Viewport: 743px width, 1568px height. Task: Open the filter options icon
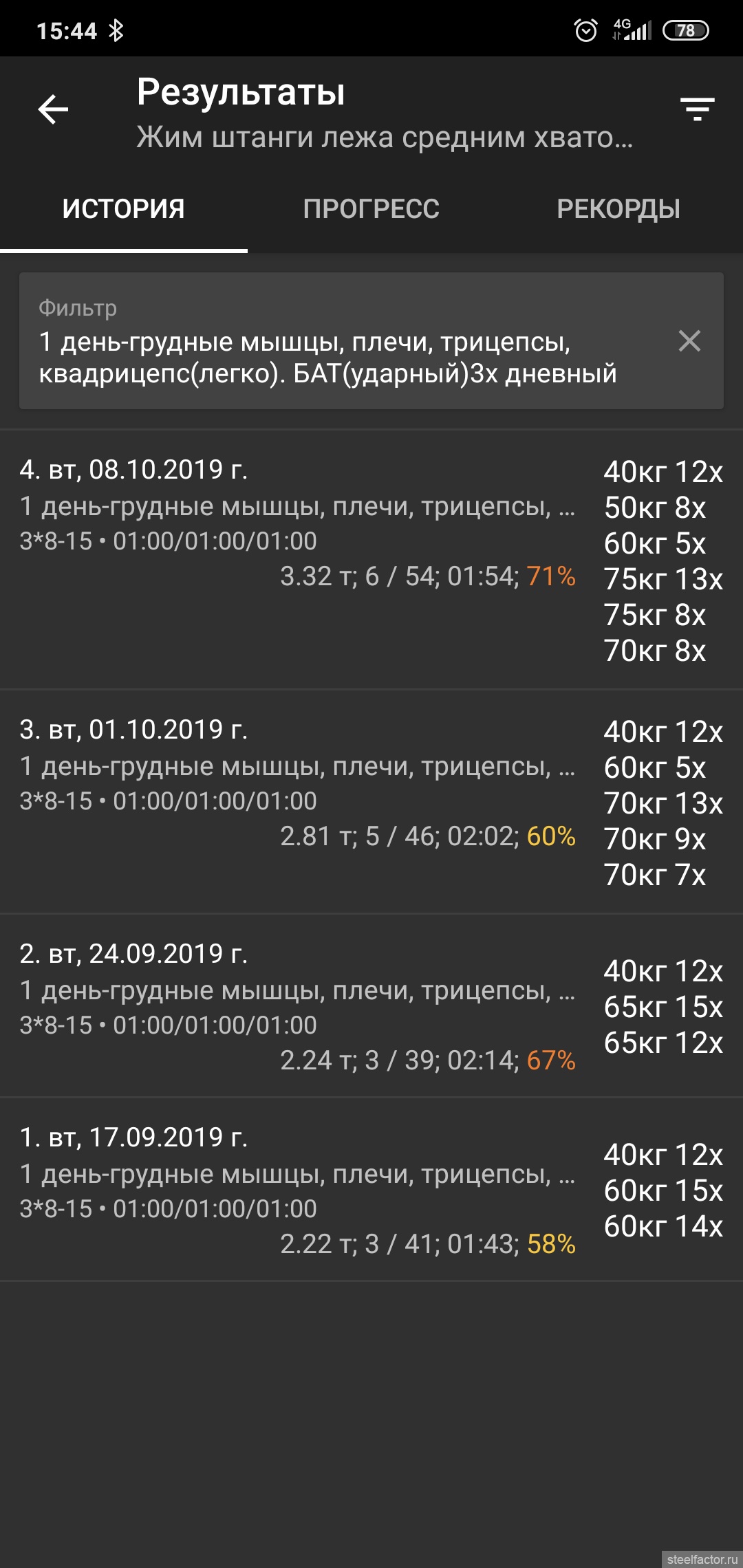point(697,109)
